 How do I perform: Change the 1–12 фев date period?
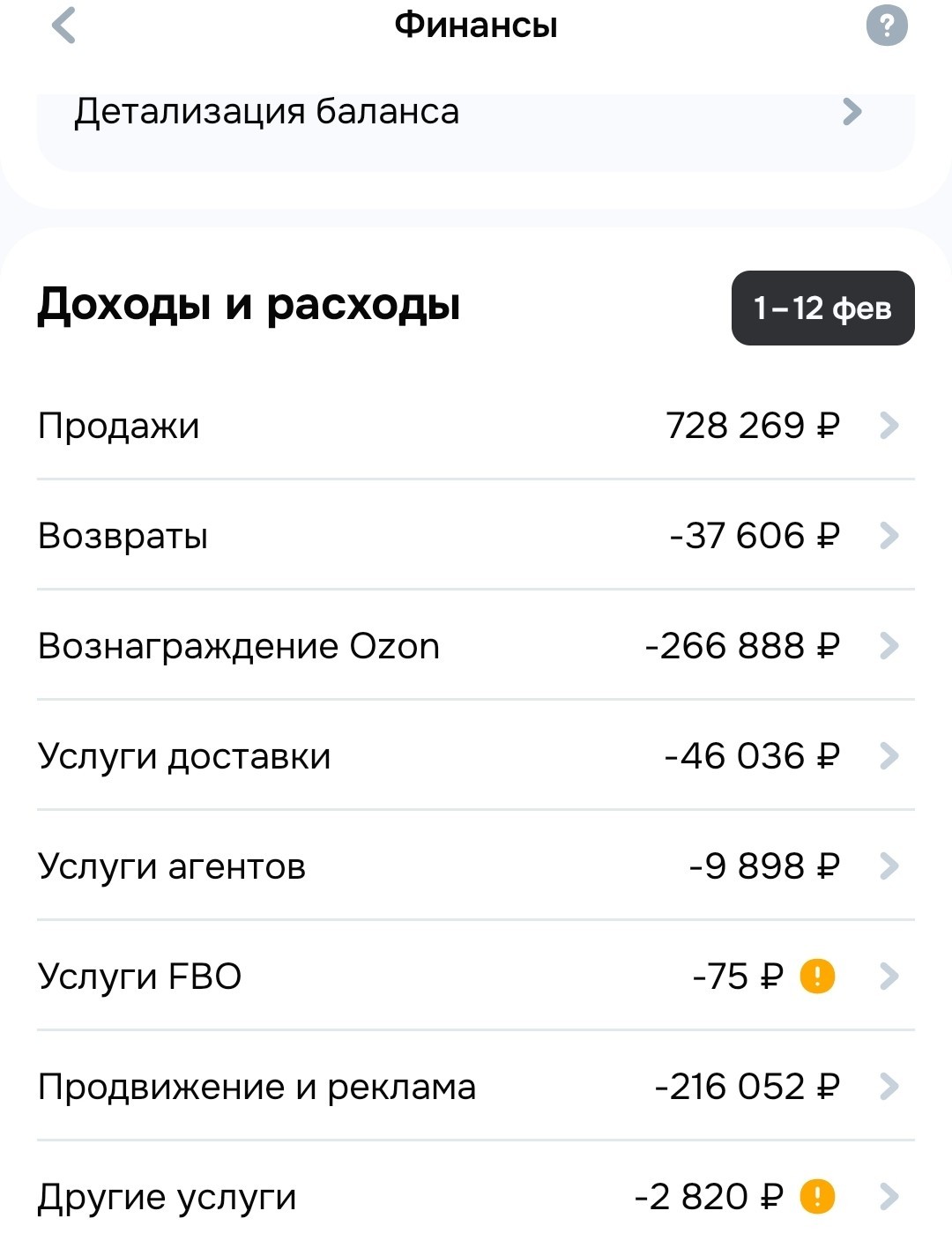coord(823,308)
